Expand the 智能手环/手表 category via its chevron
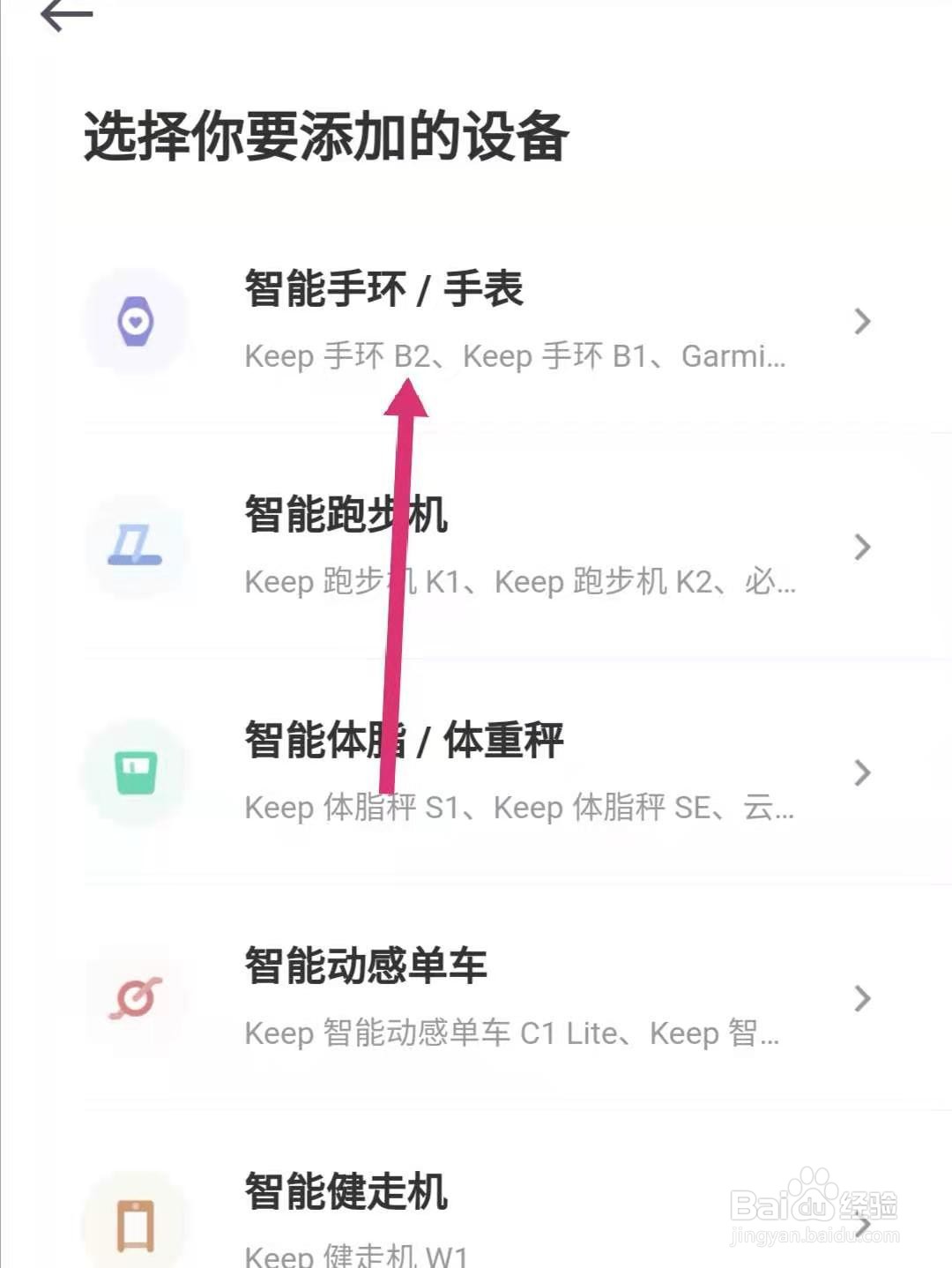This screenshot has width=952, height=1268. coord(862,322)
